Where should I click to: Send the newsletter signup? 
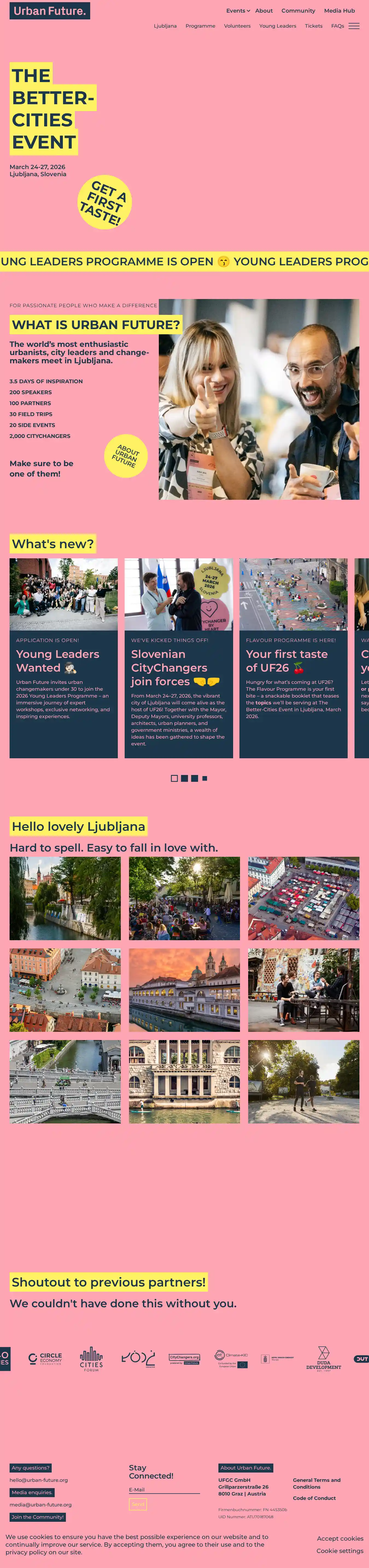point(138,1504)
